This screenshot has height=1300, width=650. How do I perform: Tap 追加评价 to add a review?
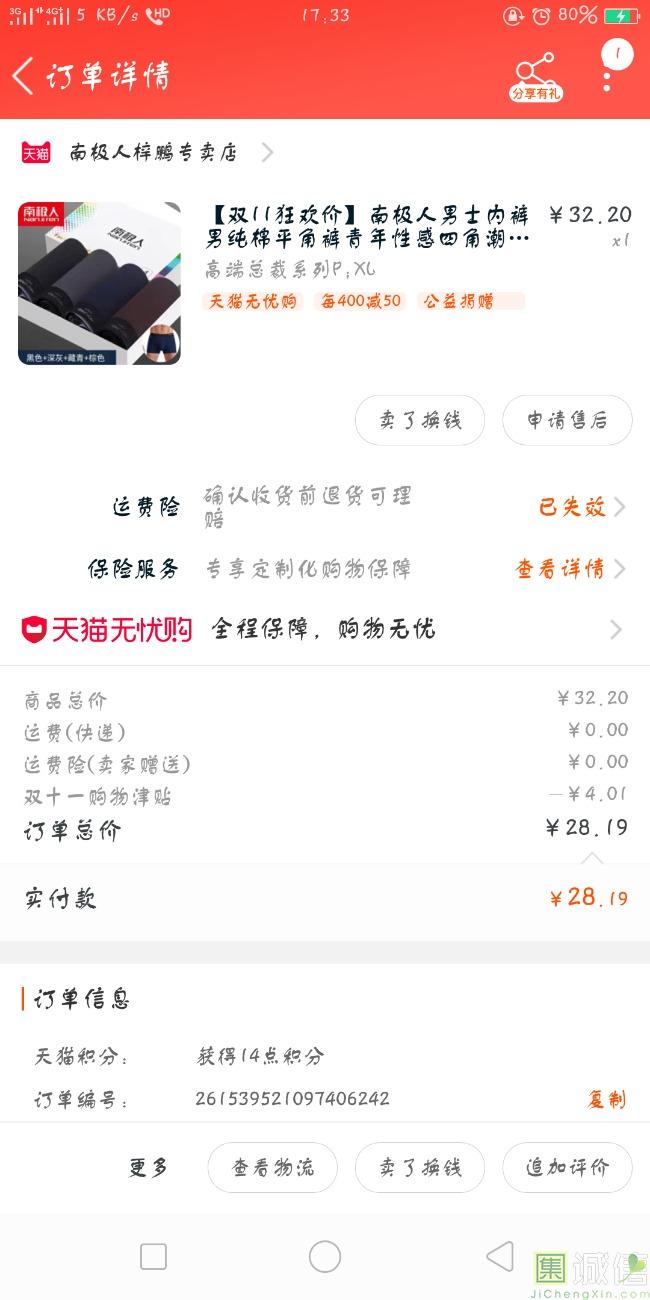567,1168
